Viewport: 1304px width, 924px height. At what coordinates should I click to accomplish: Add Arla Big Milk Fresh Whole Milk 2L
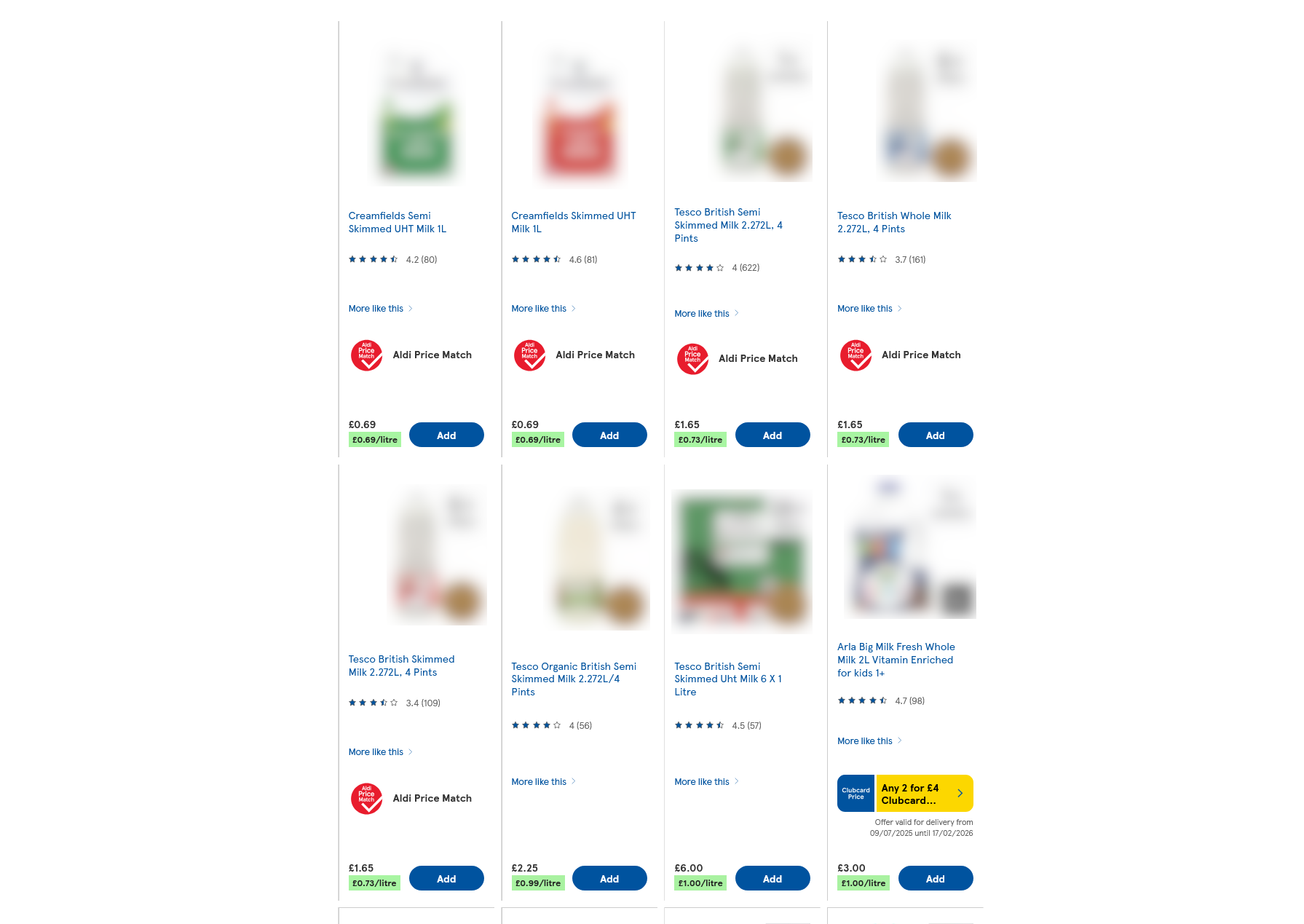click(x=935, y=879)
